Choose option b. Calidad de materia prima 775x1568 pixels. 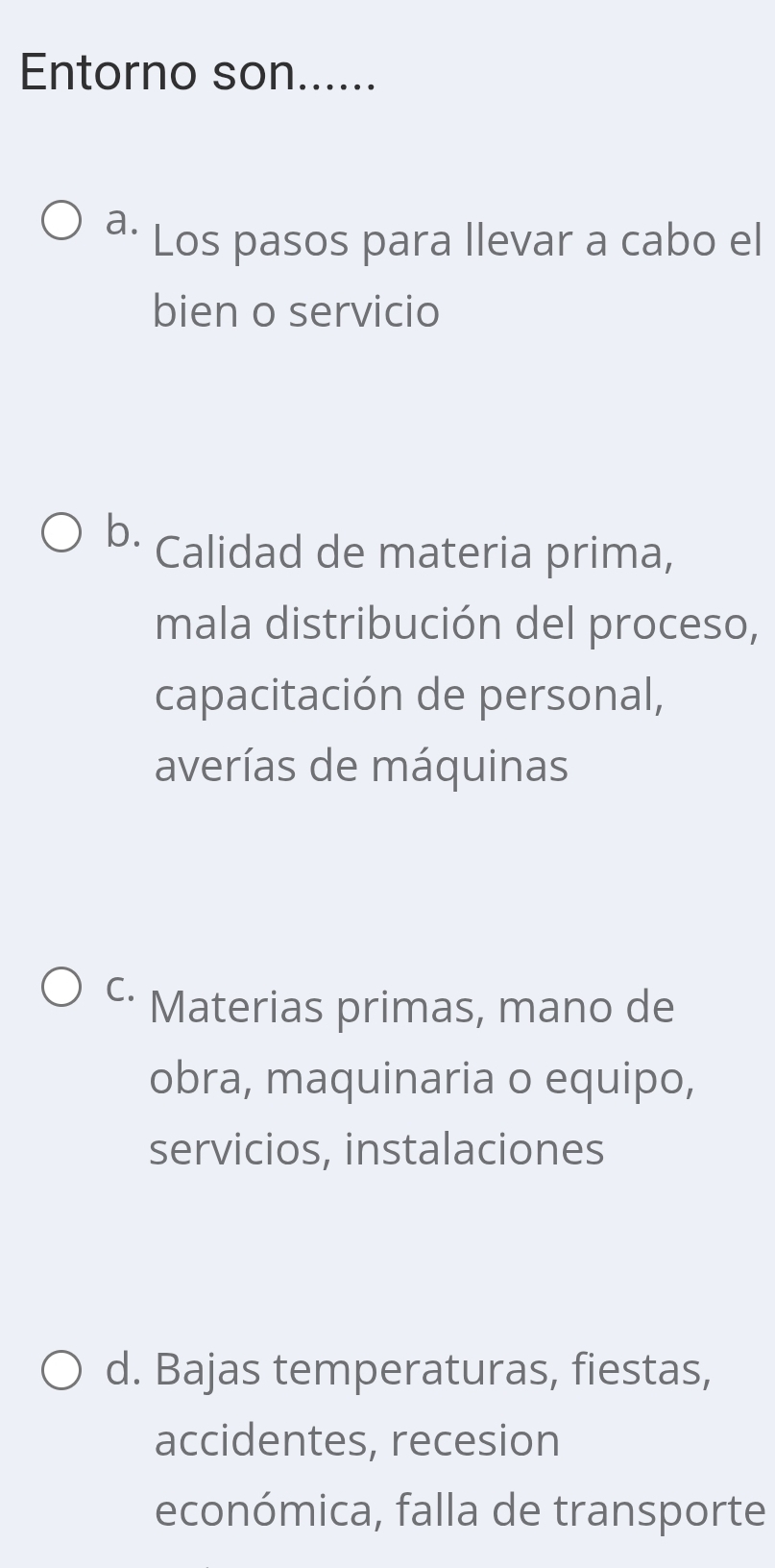click(61, 533)
